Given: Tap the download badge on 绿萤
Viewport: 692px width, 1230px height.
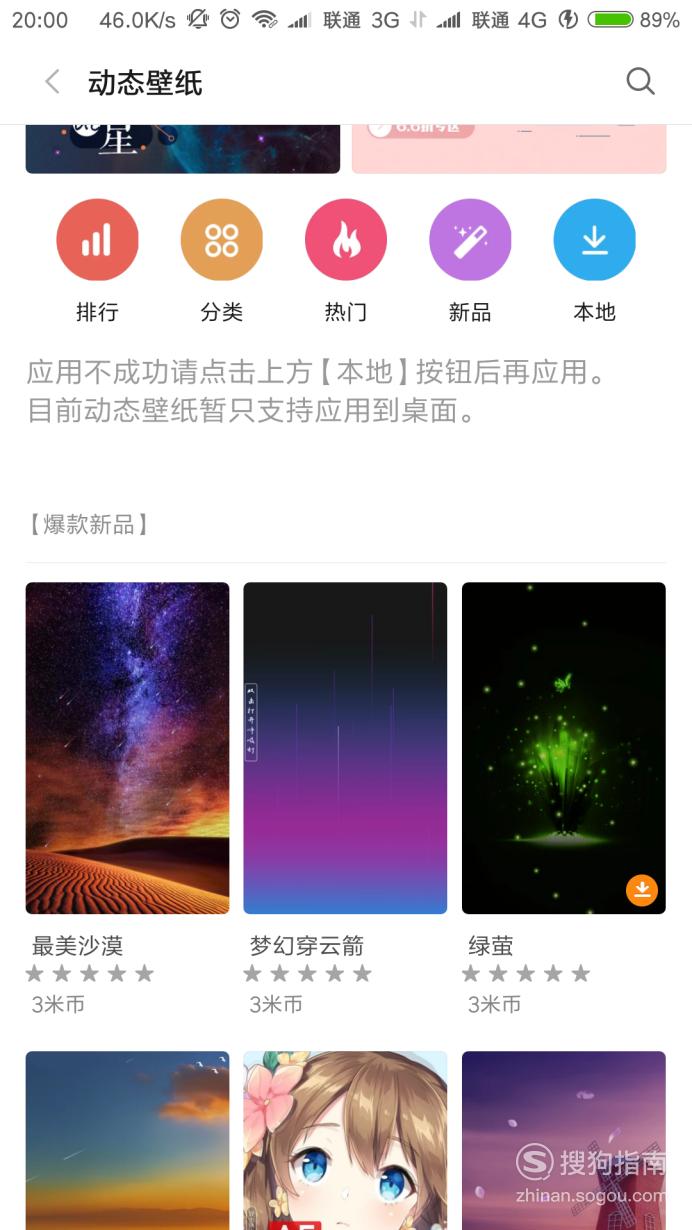Looking at the screenshot, I should (642, 890).
